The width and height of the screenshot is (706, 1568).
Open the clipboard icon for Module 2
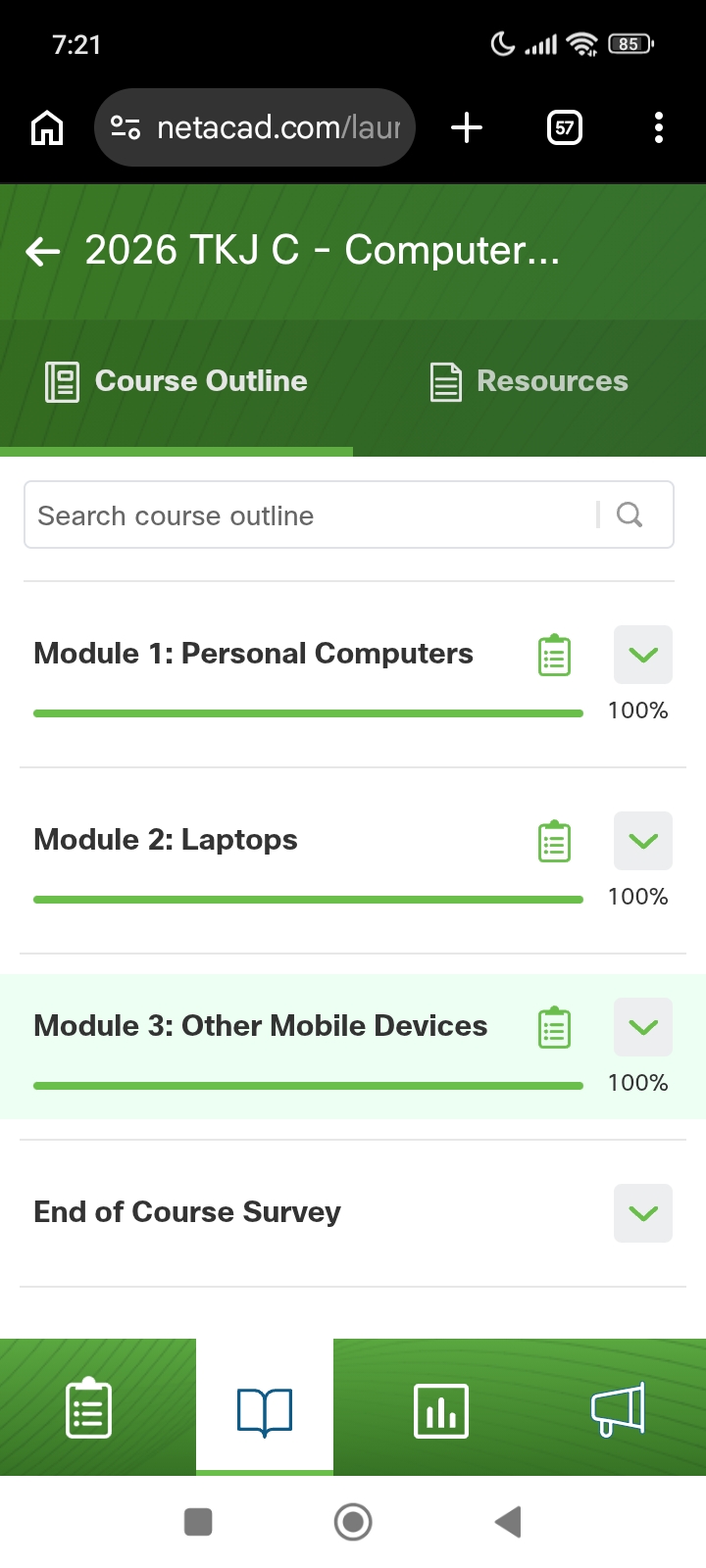pos(554,841)
